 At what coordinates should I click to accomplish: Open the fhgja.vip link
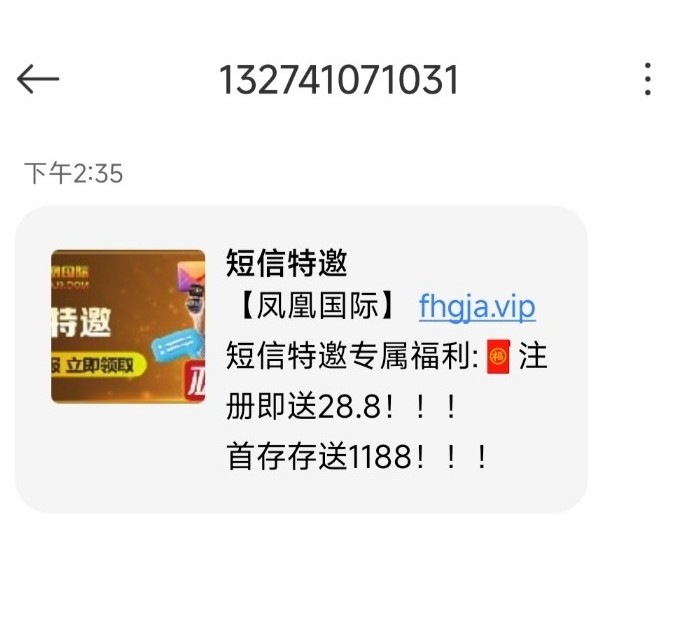coord(477,306)
